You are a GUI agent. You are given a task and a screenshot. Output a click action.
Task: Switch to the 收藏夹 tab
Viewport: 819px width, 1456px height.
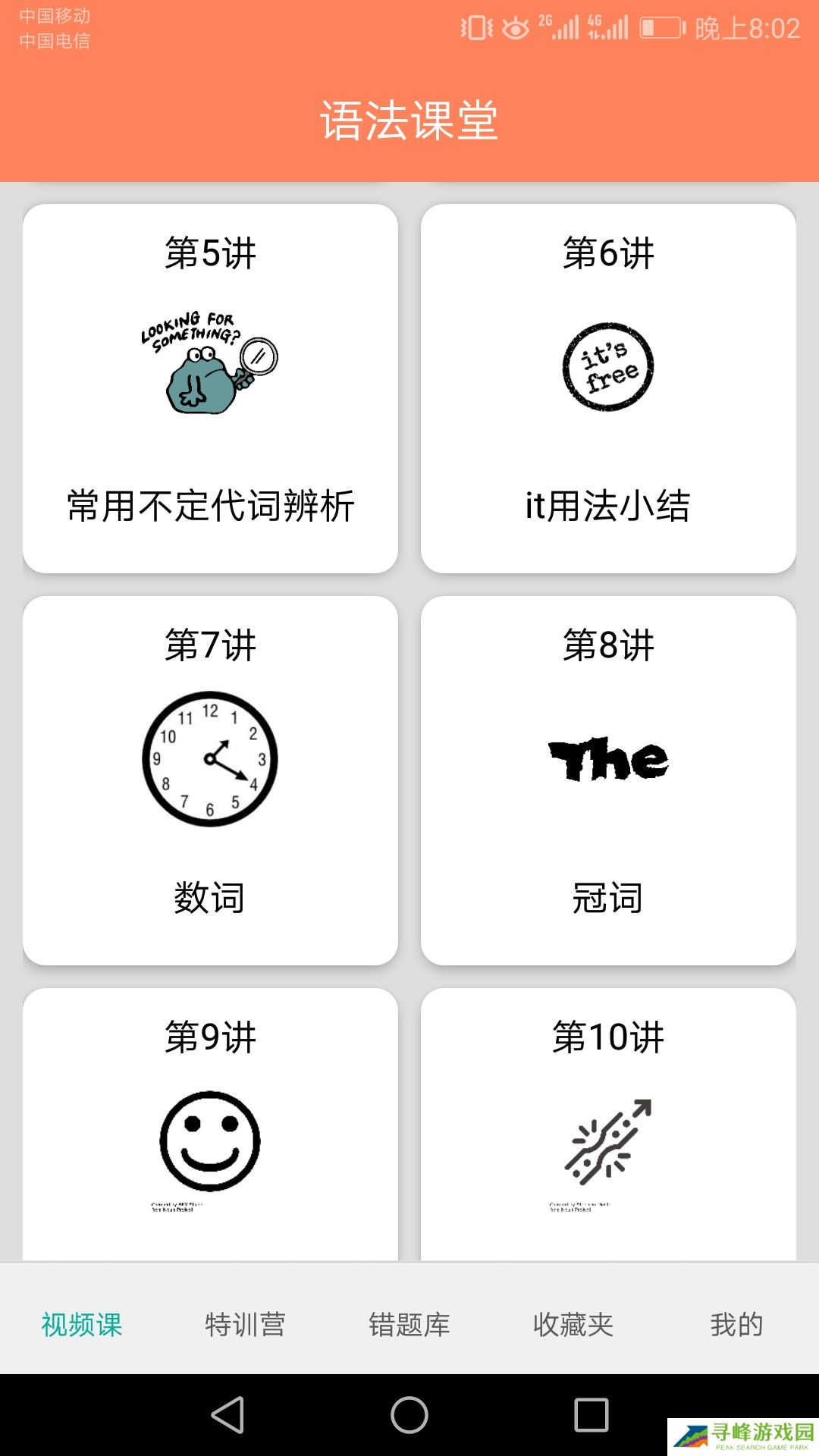tap(573, 1324)
